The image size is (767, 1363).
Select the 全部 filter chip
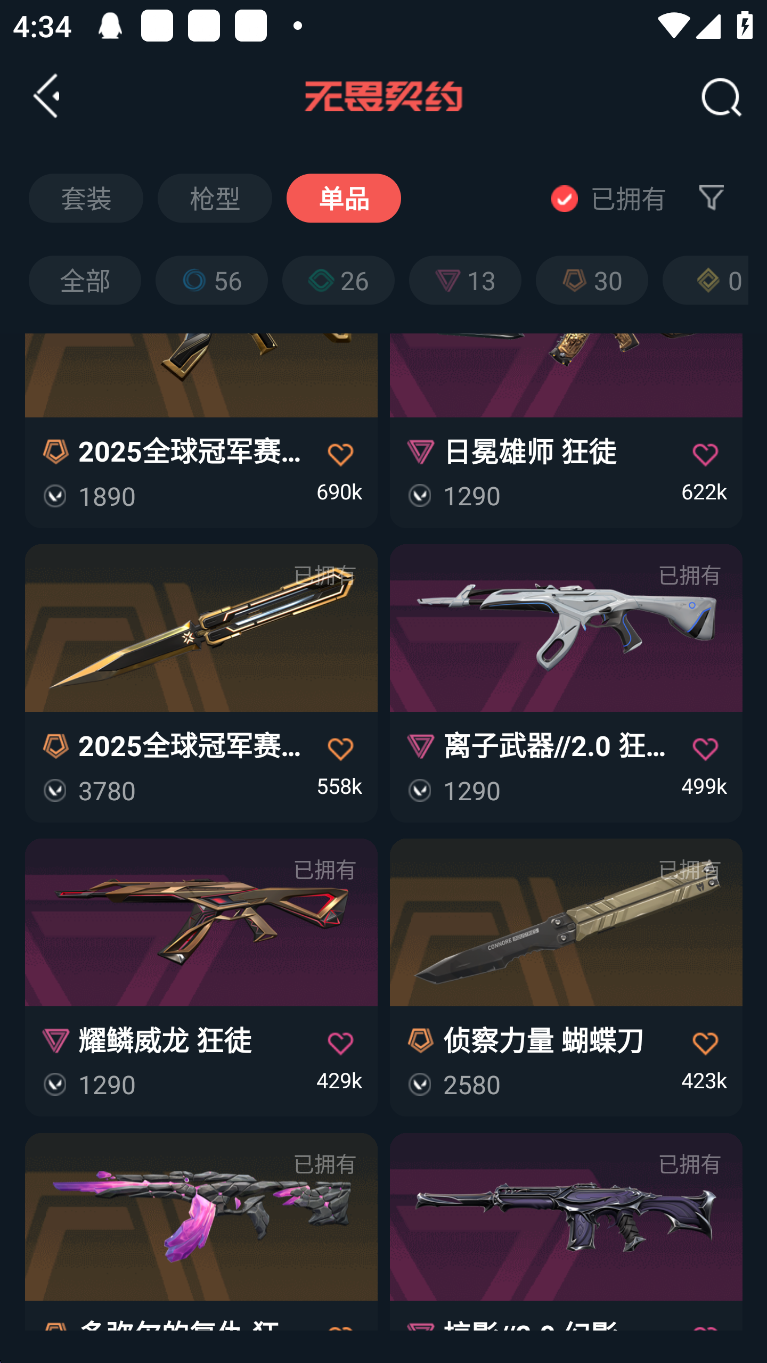point(85,280)
